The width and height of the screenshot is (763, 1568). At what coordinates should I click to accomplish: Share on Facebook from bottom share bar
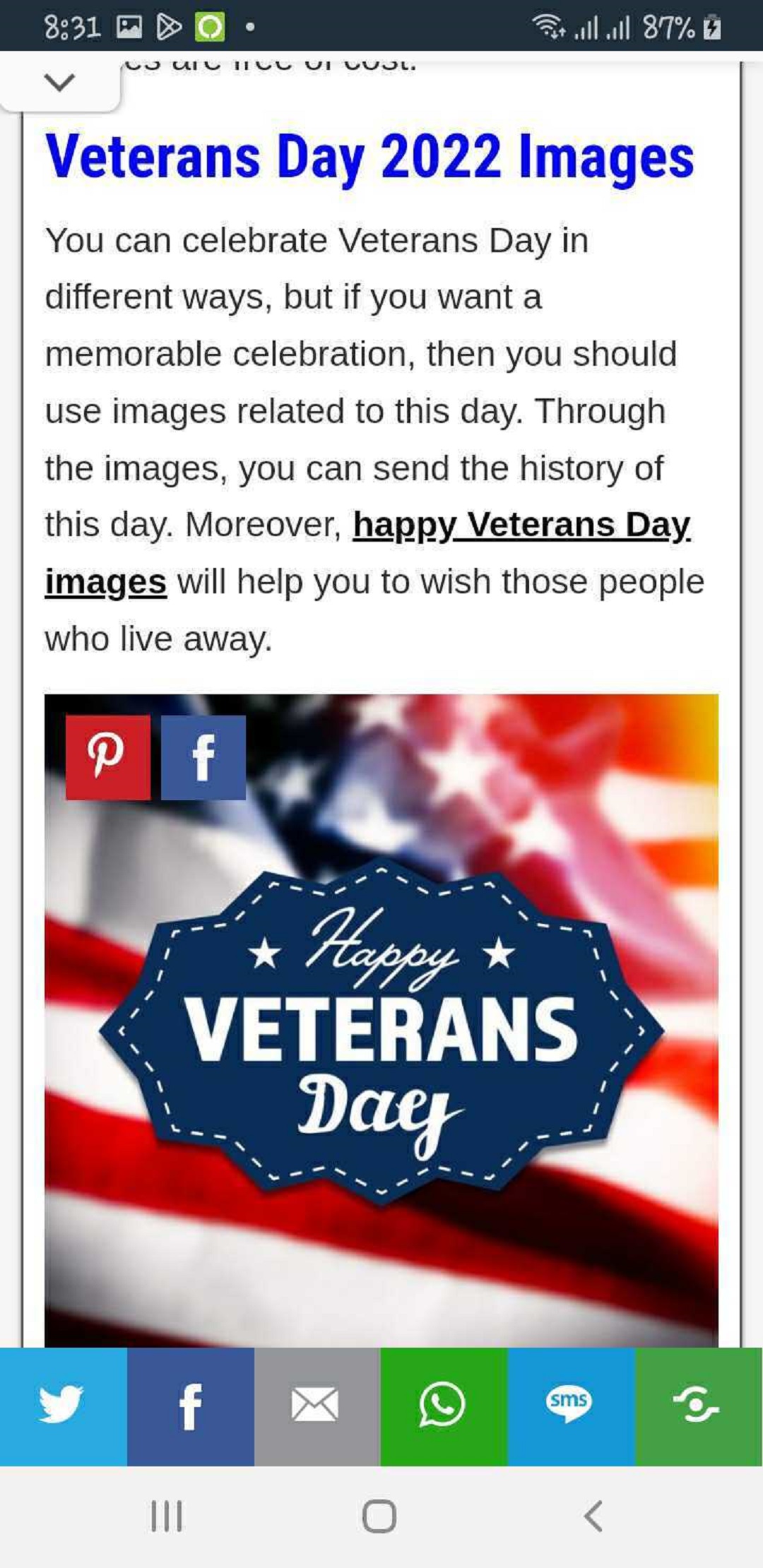click(190, 1406)
